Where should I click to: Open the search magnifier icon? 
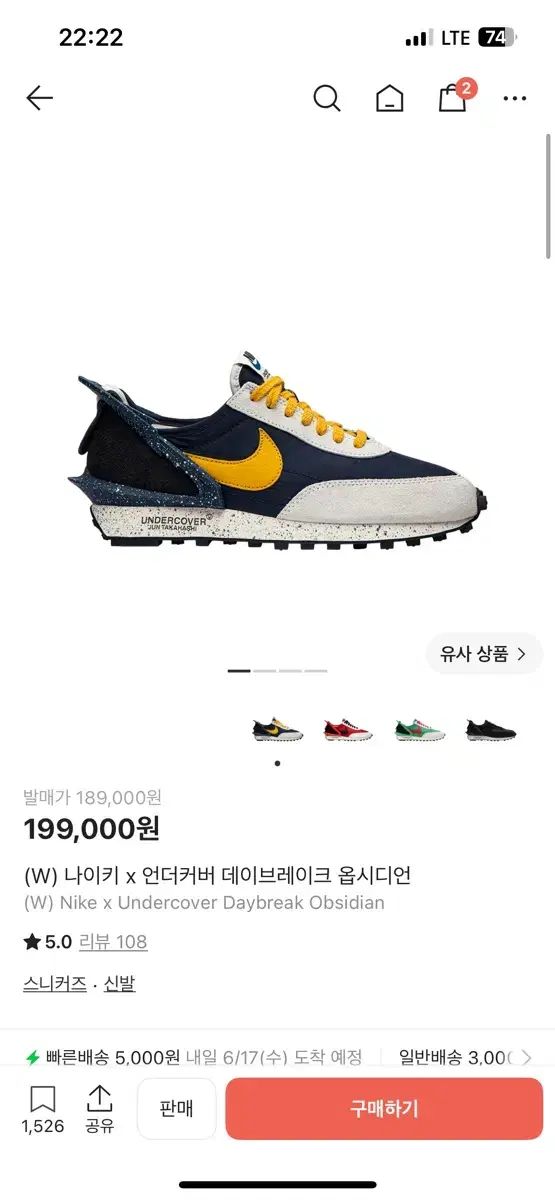click(x=327, y=98)
